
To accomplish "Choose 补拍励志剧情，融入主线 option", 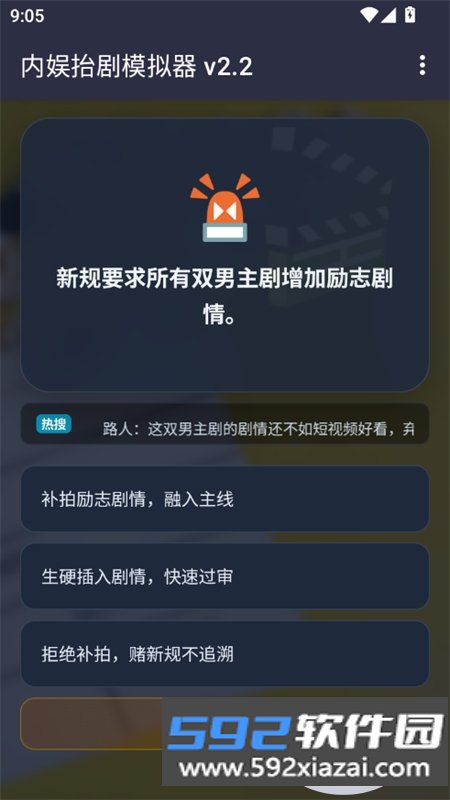I will click(224, 498).
